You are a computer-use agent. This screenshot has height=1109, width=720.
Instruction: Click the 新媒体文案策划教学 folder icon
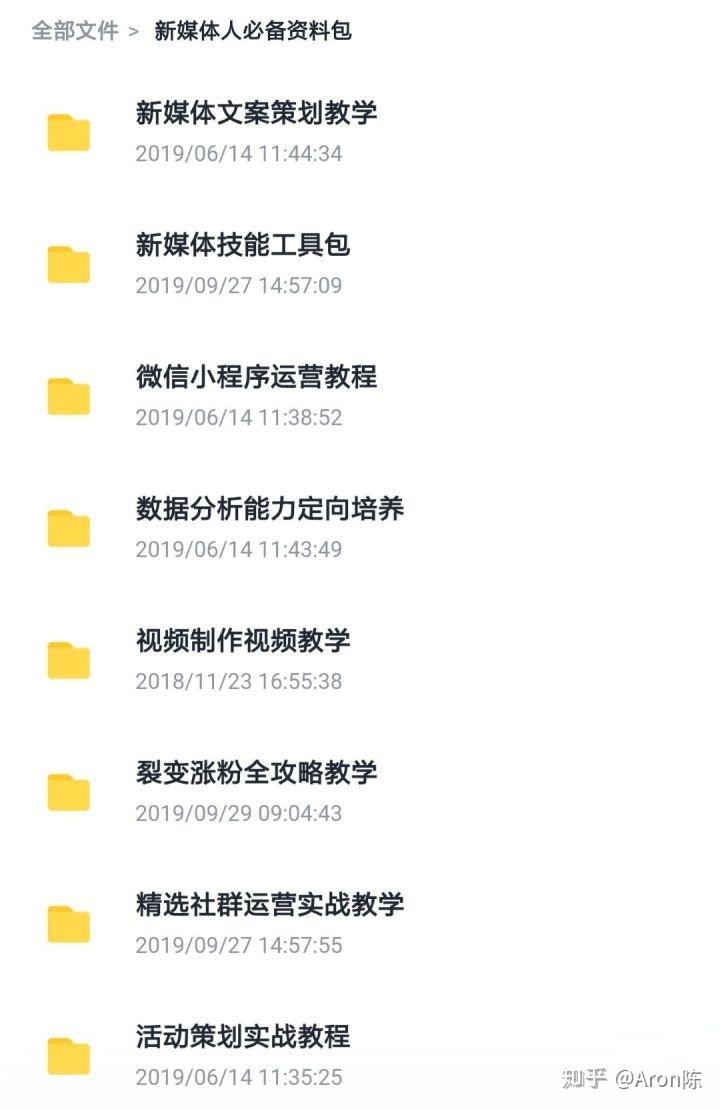click(67, 132)
